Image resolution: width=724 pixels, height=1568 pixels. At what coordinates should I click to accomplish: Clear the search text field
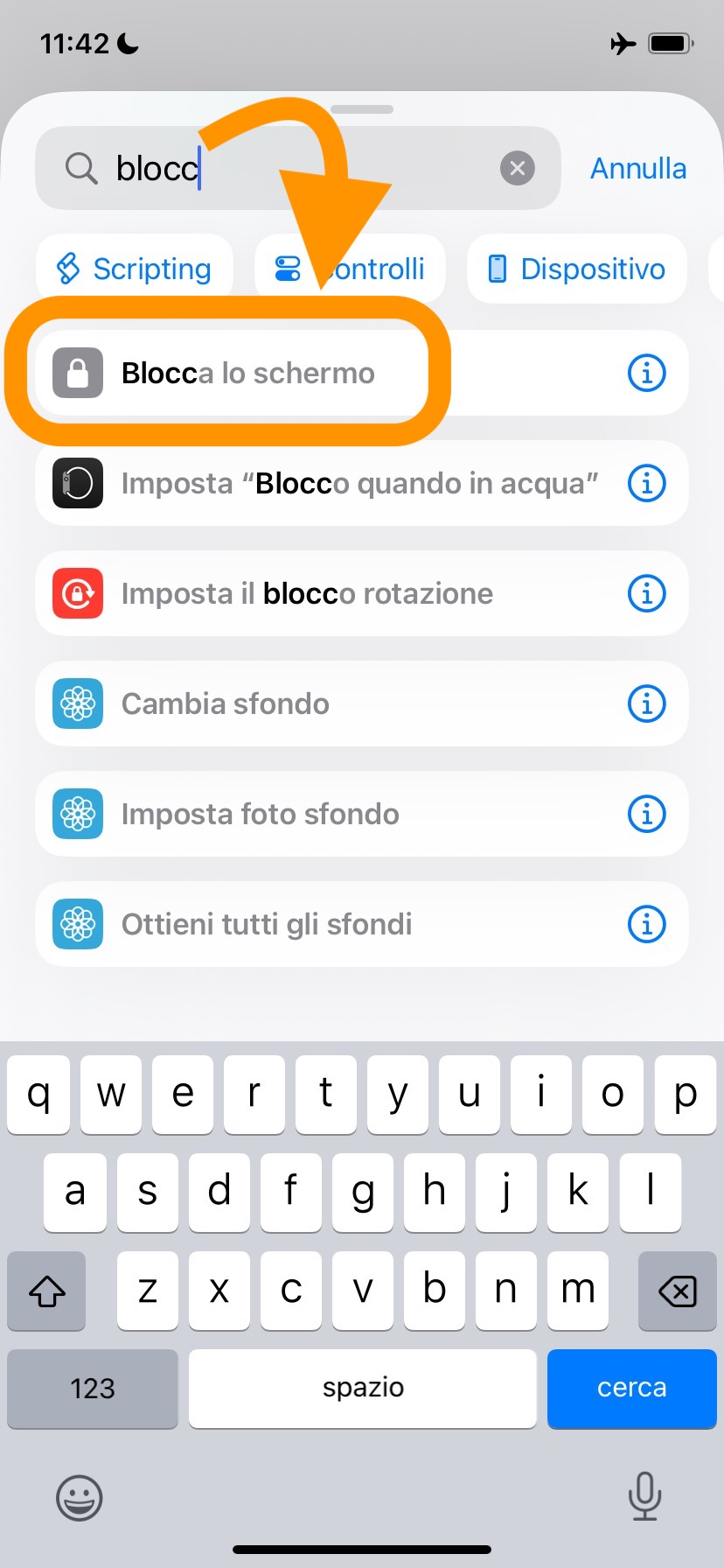tap(518, 168)
